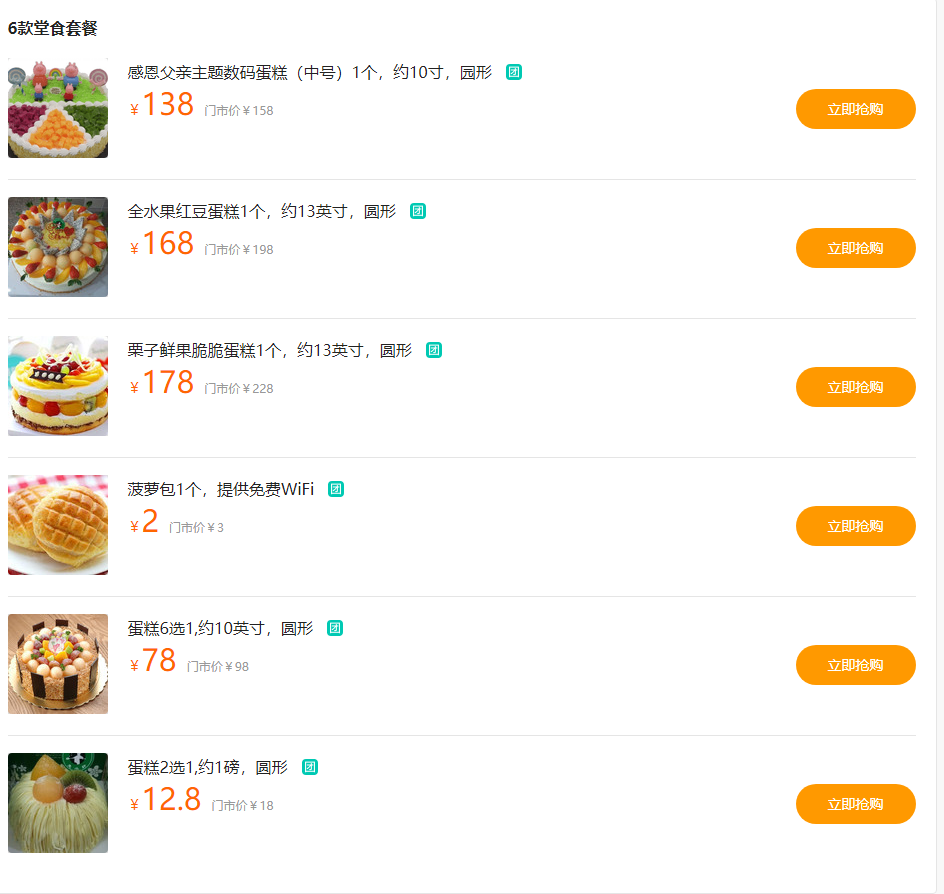Open 菠萝包1个 deal title

tap(220, 490)
